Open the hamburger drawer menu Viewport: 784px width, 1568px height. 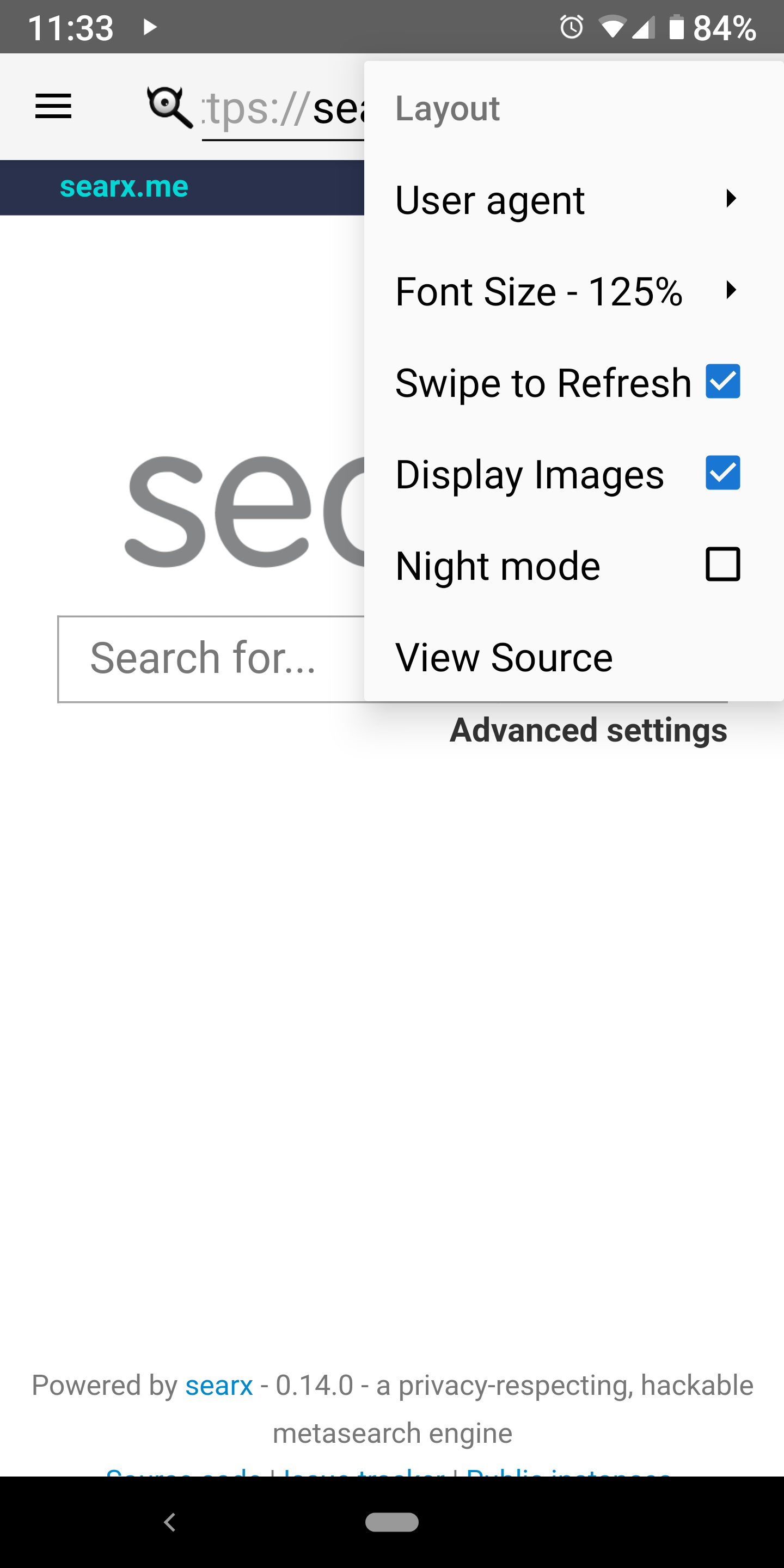click(53, 107)
